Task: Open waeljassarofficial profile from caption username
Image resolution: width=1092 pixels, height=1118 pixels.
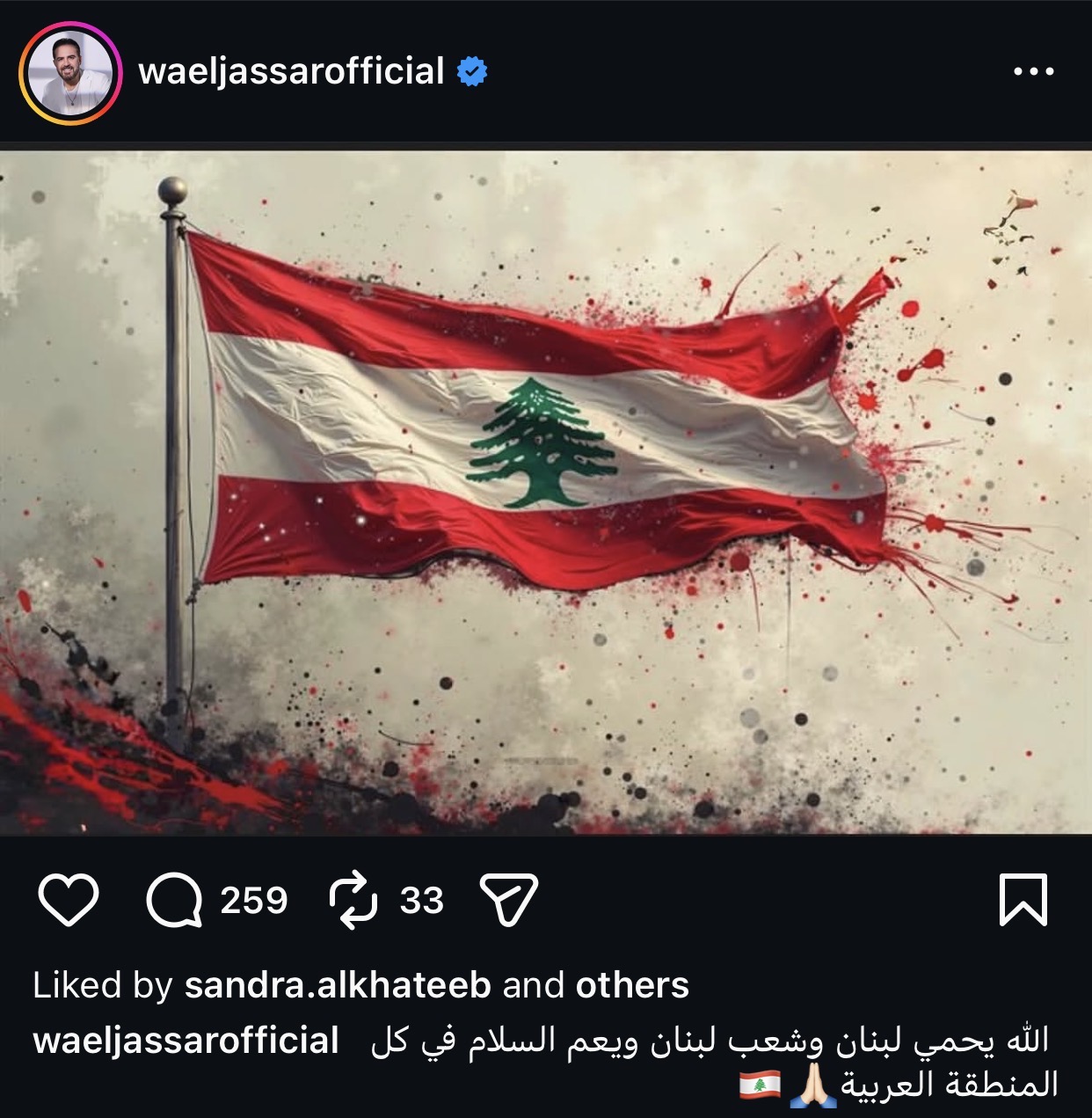Action: (186, 1041)
